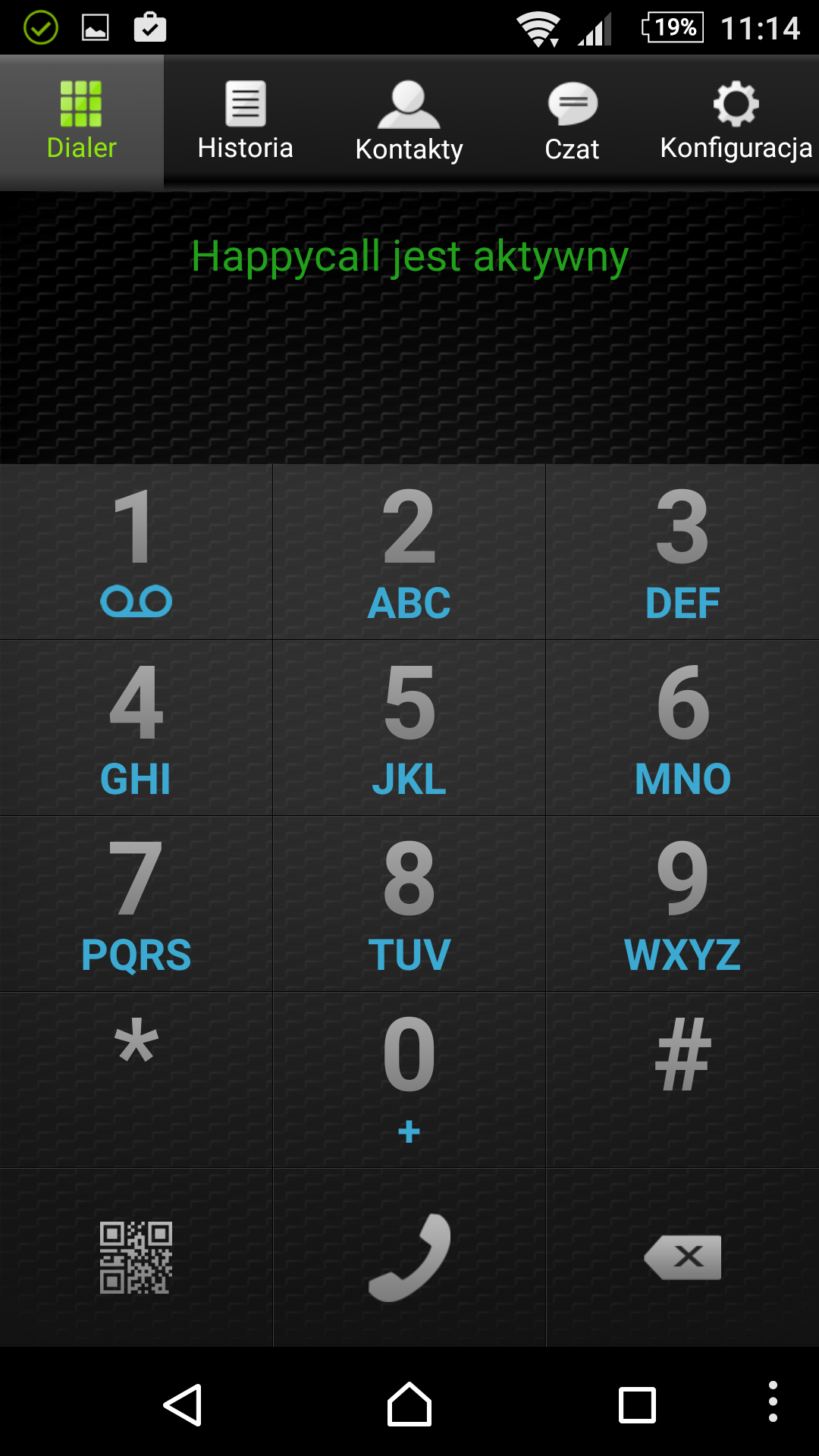Enter digit 0 plus key

point(409,1080)
